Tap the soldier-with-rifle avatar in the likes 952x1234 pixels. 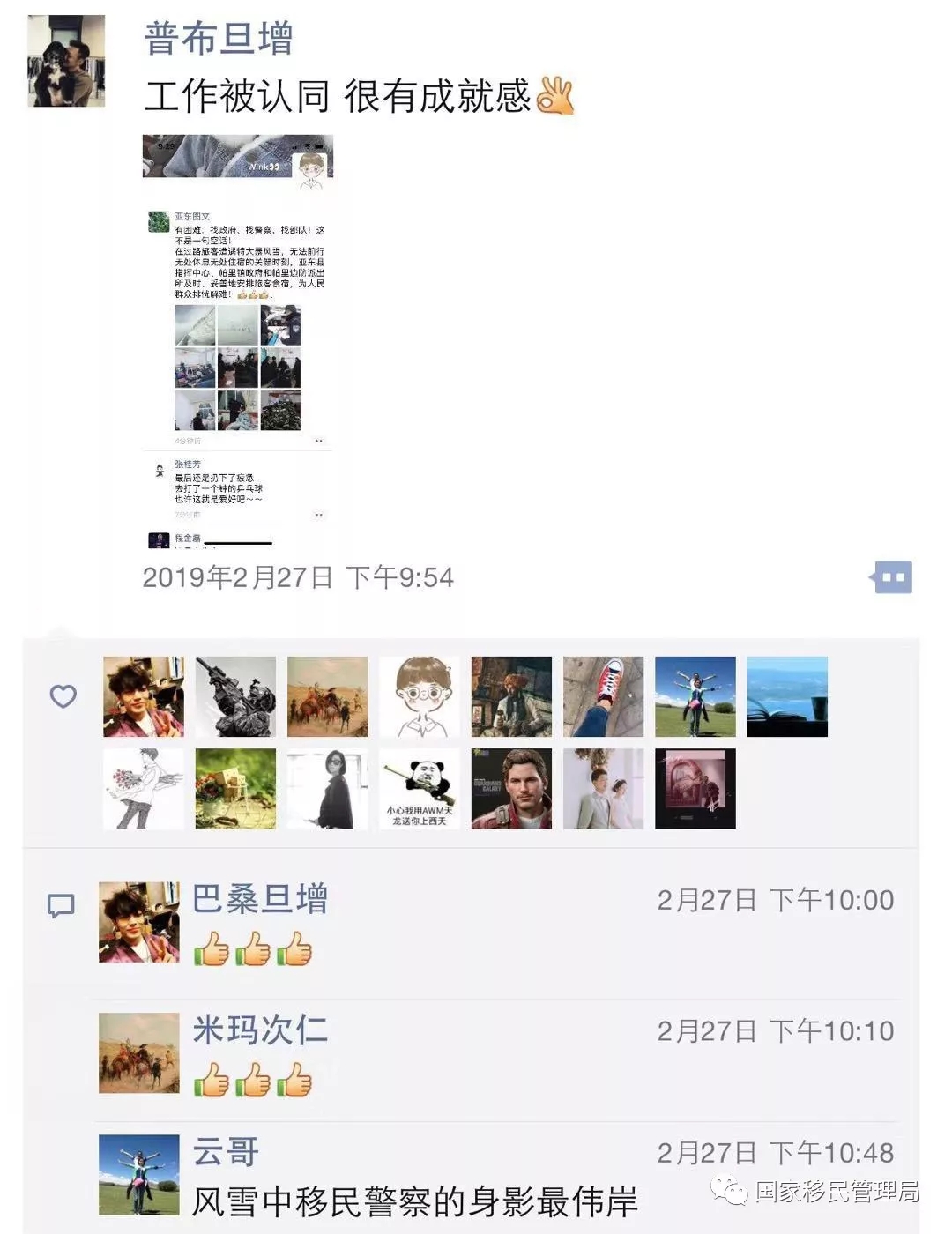235,696
